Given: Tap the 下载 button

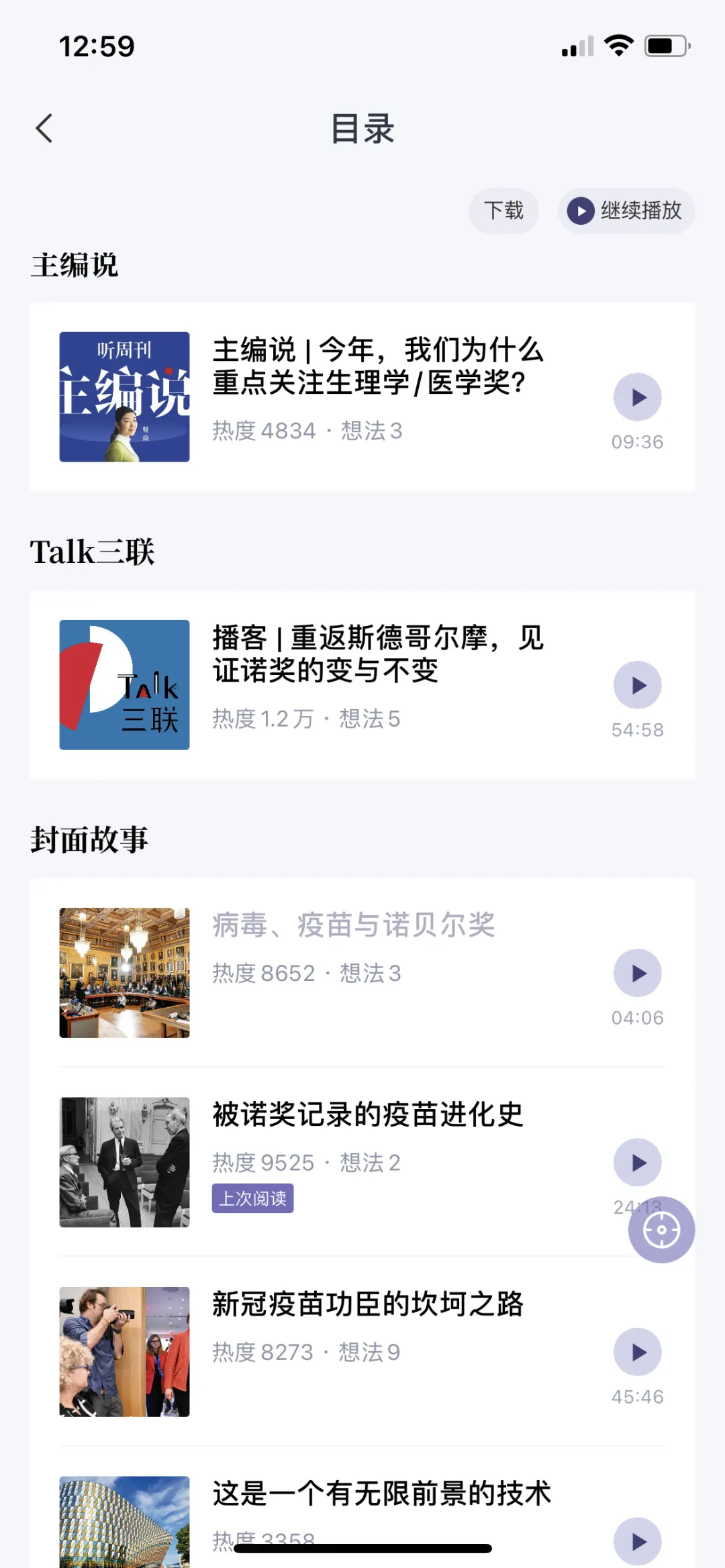Looking at the screenshot, I should click(503, 211).
